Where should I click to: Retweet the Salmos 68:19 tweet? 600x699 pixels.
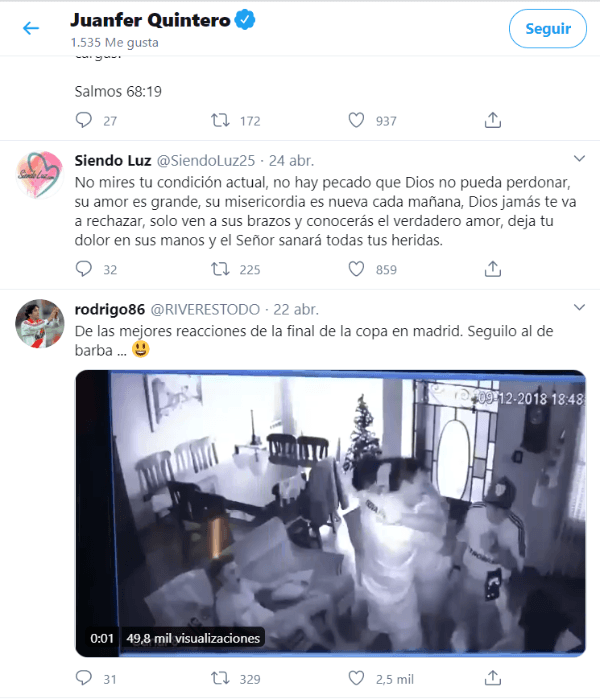click(x=220, y=120)
